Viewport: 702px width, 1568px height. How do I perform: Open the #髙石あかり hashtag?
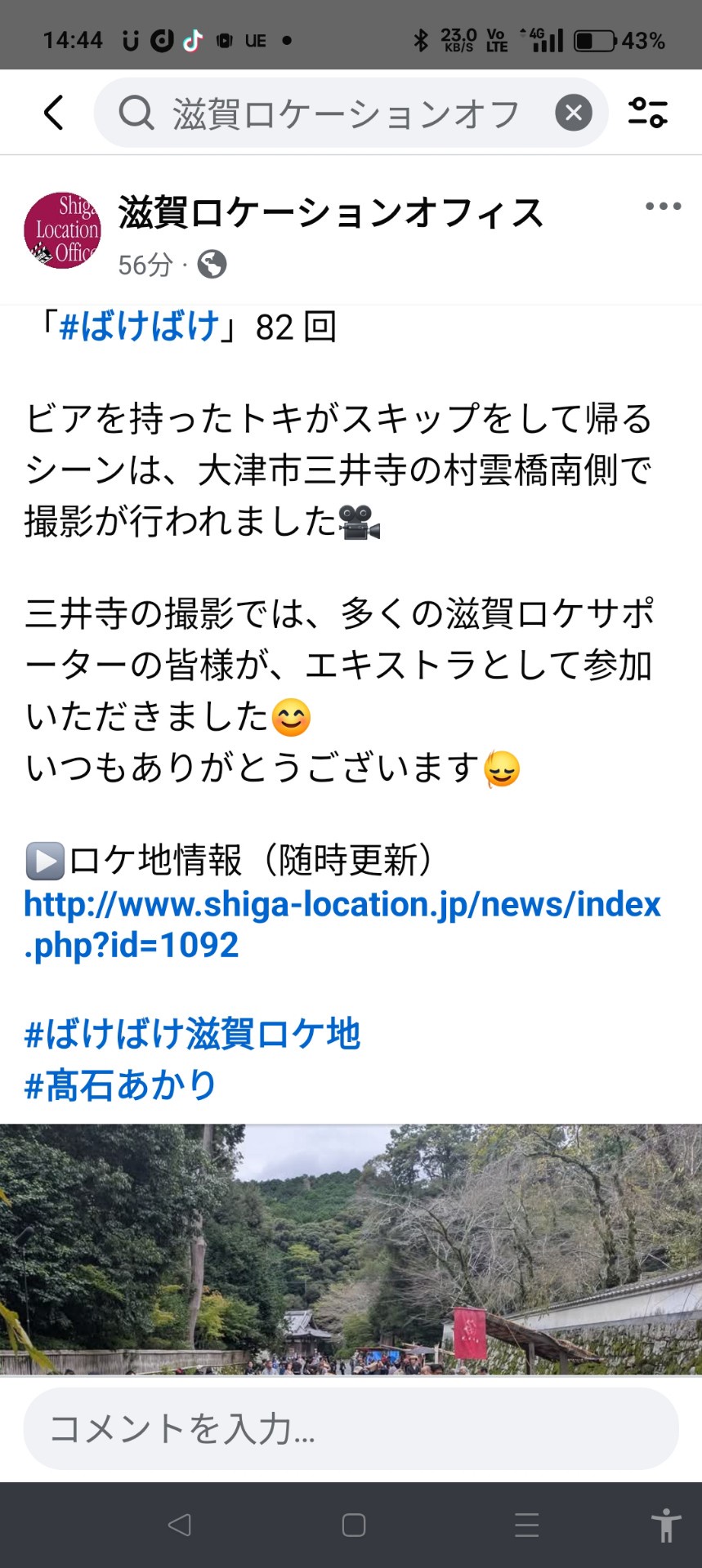point(120,1086)
